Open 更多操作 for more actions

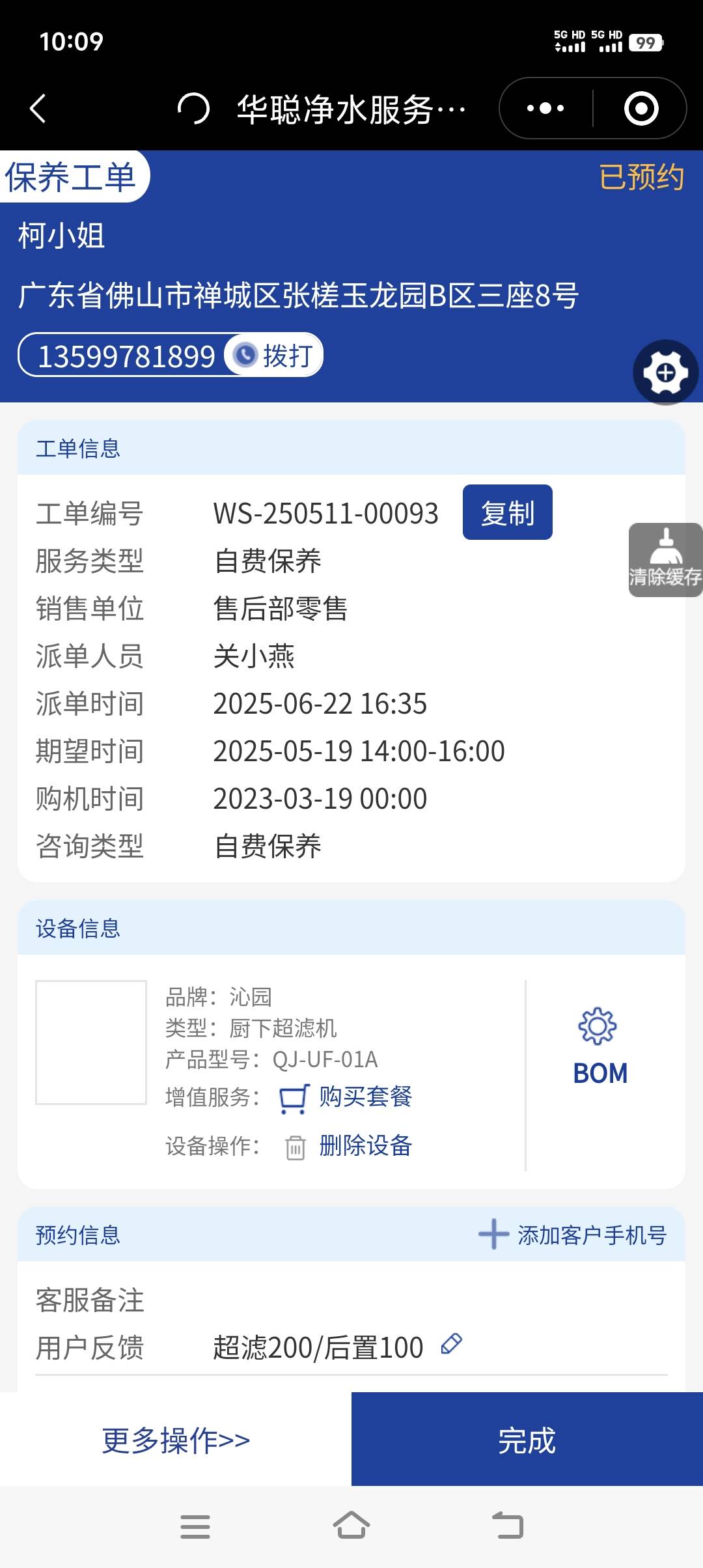(176, 1440)
